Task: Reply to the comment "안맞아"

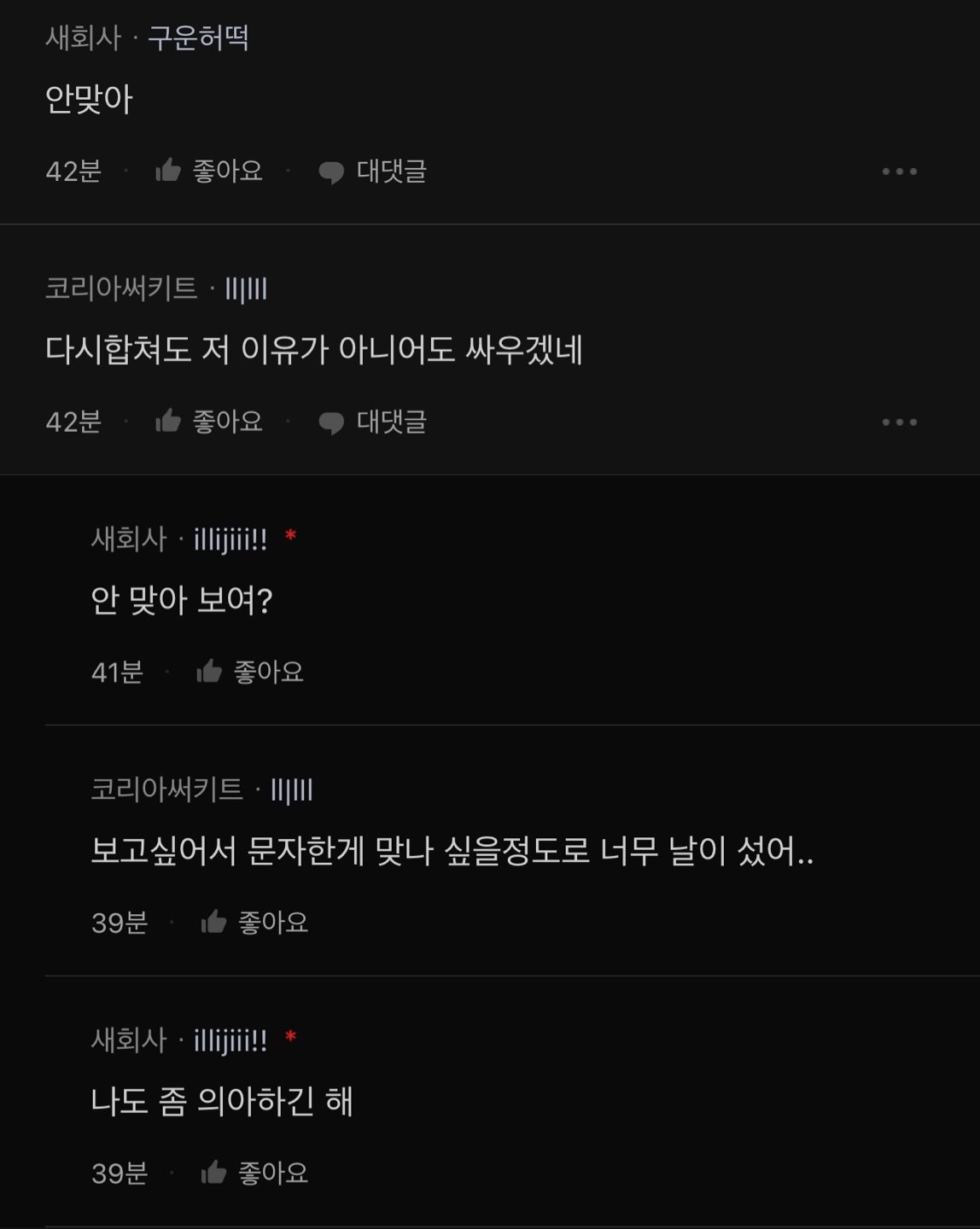Action: point(373,172)
